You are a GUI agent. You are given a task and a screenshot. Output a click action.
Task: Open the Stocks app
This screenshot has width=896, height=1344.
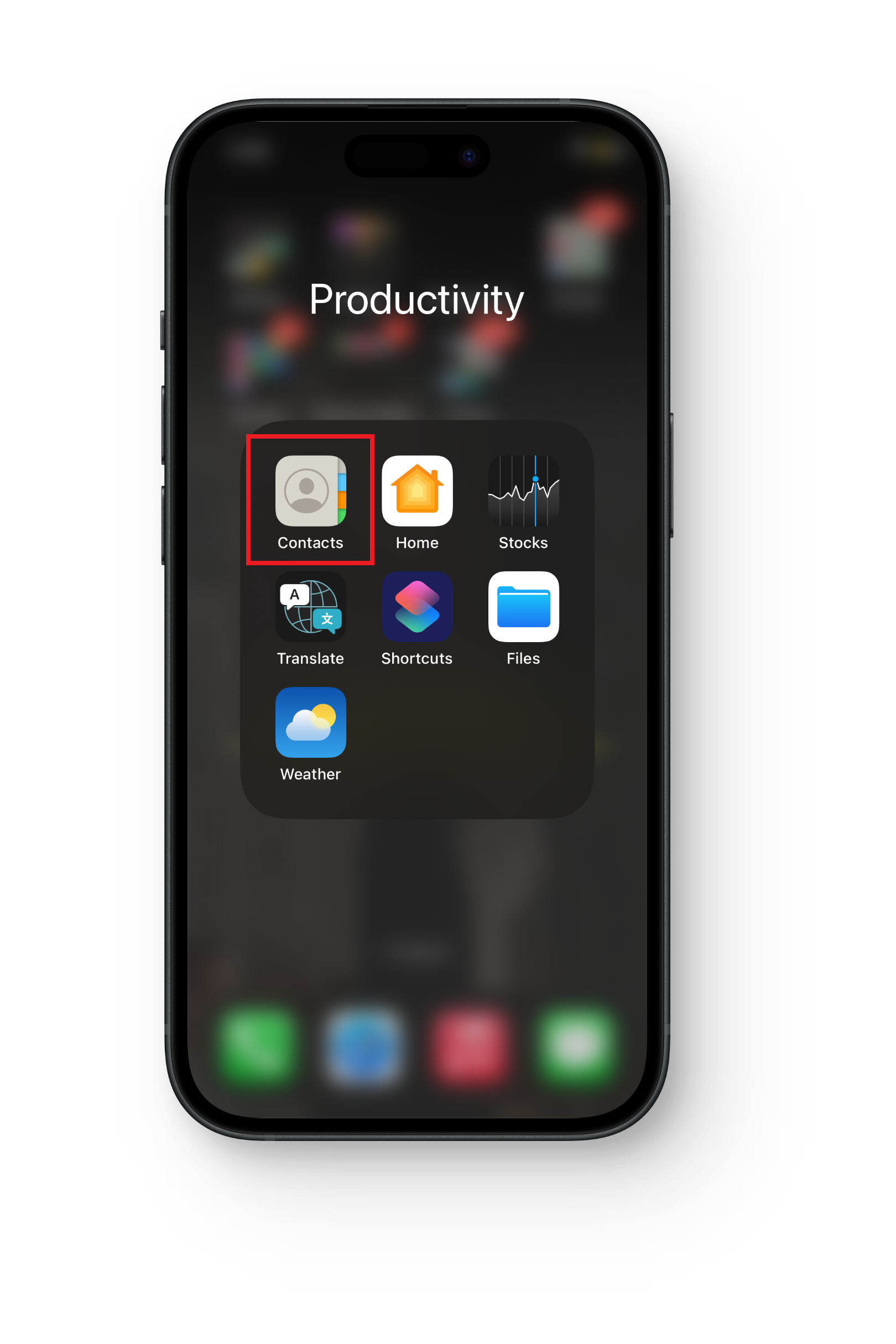point(523,491)
